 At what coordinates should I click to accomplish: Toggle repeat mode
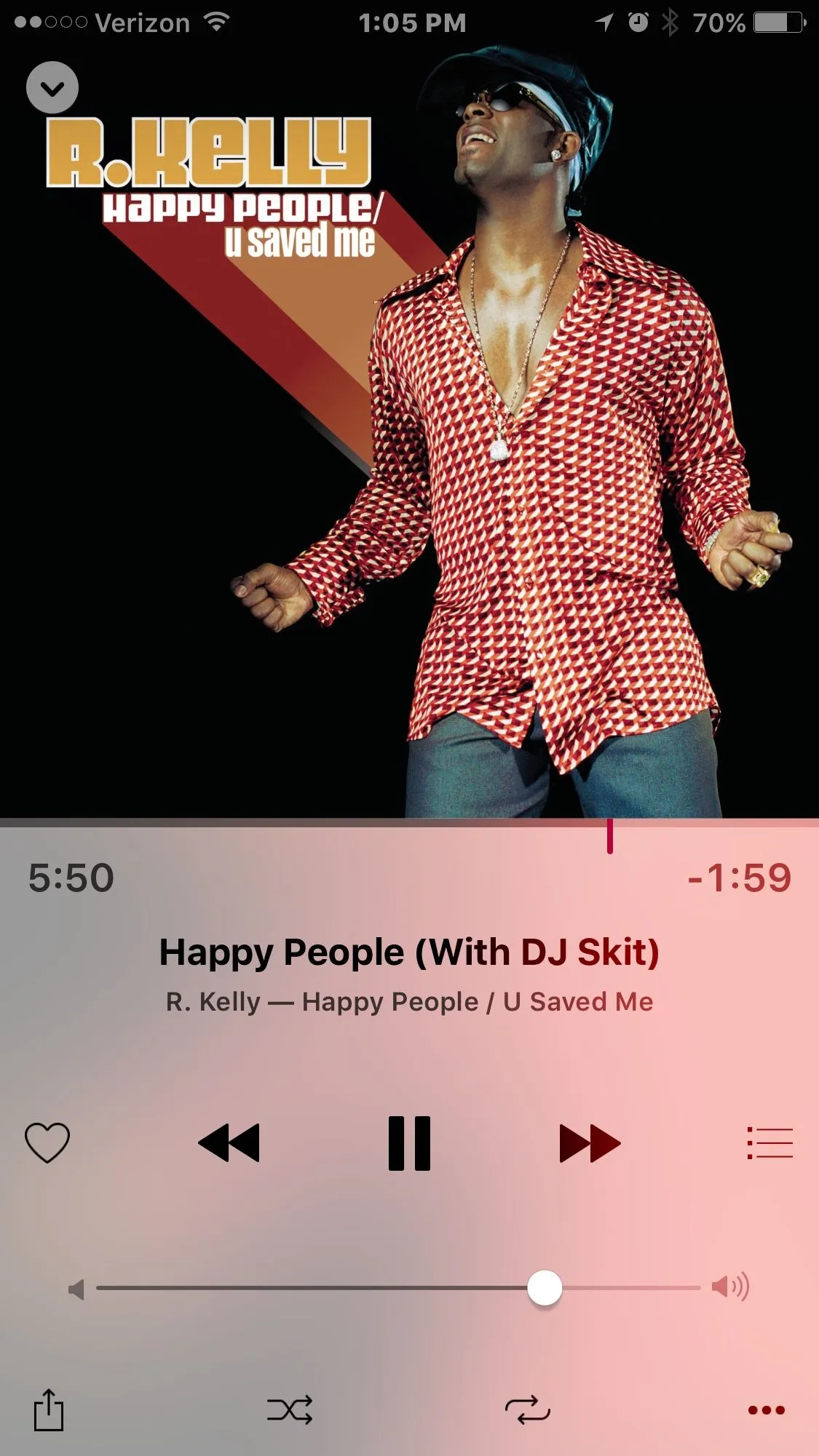(x=528, y=1410)
